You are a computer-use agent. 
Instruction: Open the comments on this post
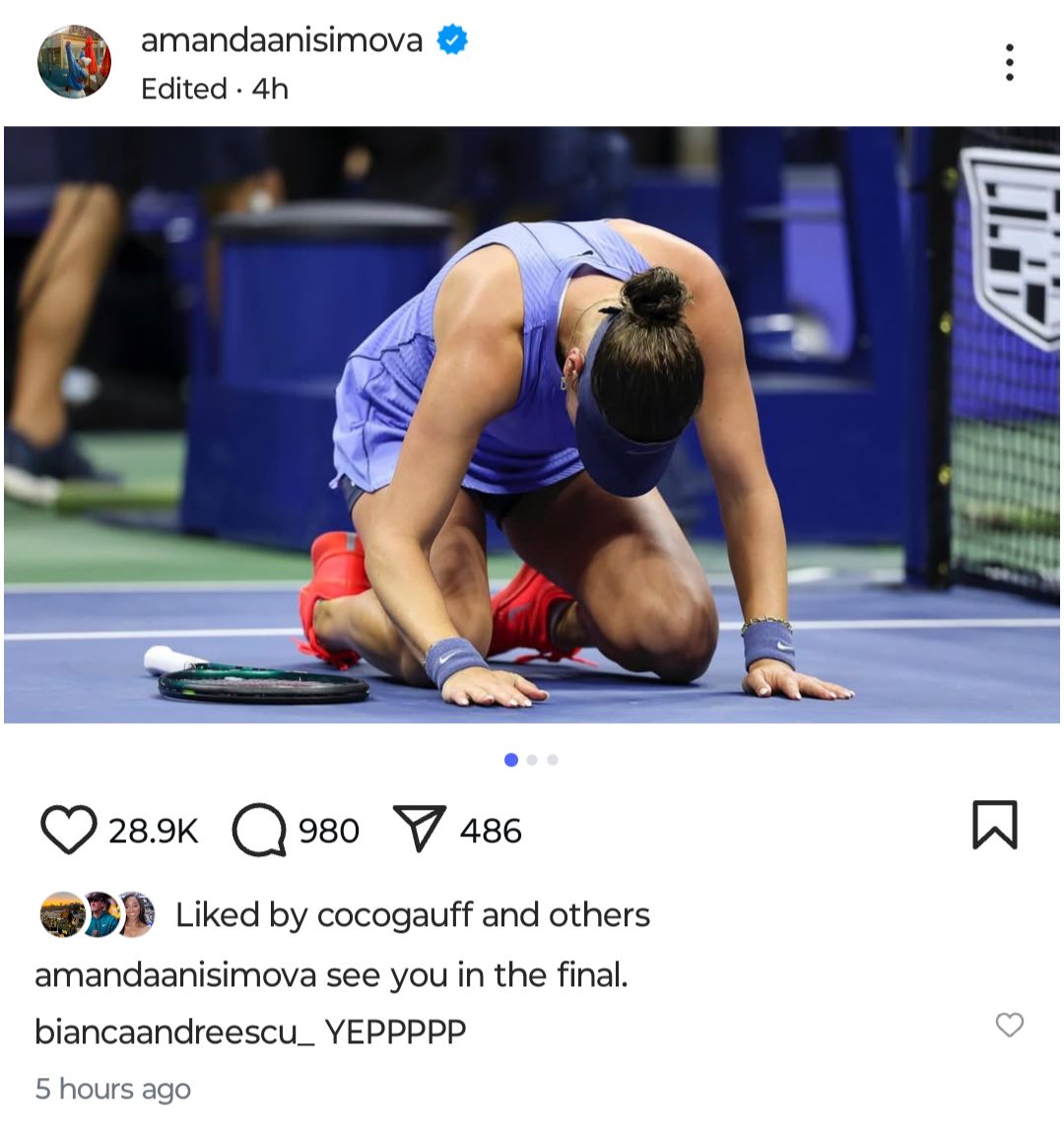258,830
